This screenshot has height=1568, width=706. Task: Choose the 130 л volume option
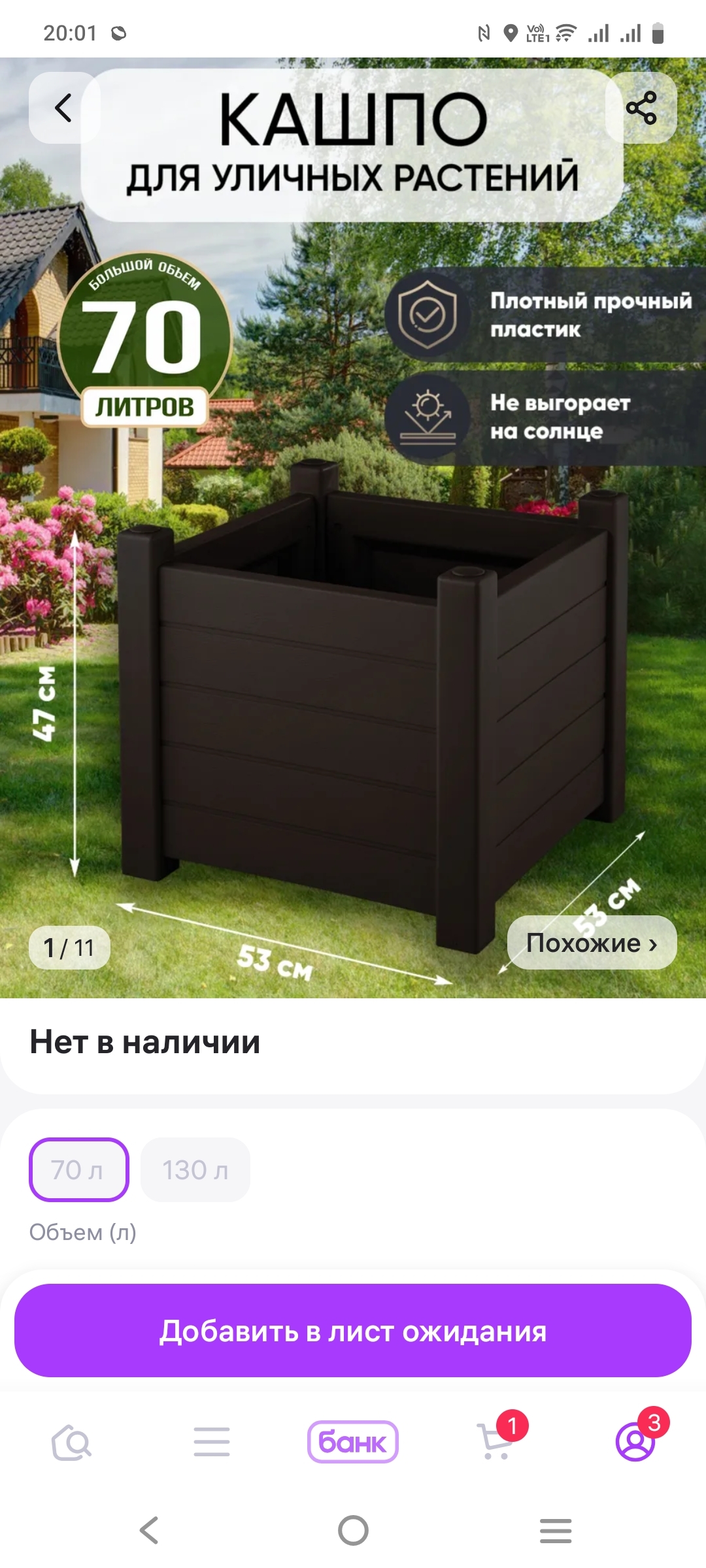point(195,1169)
